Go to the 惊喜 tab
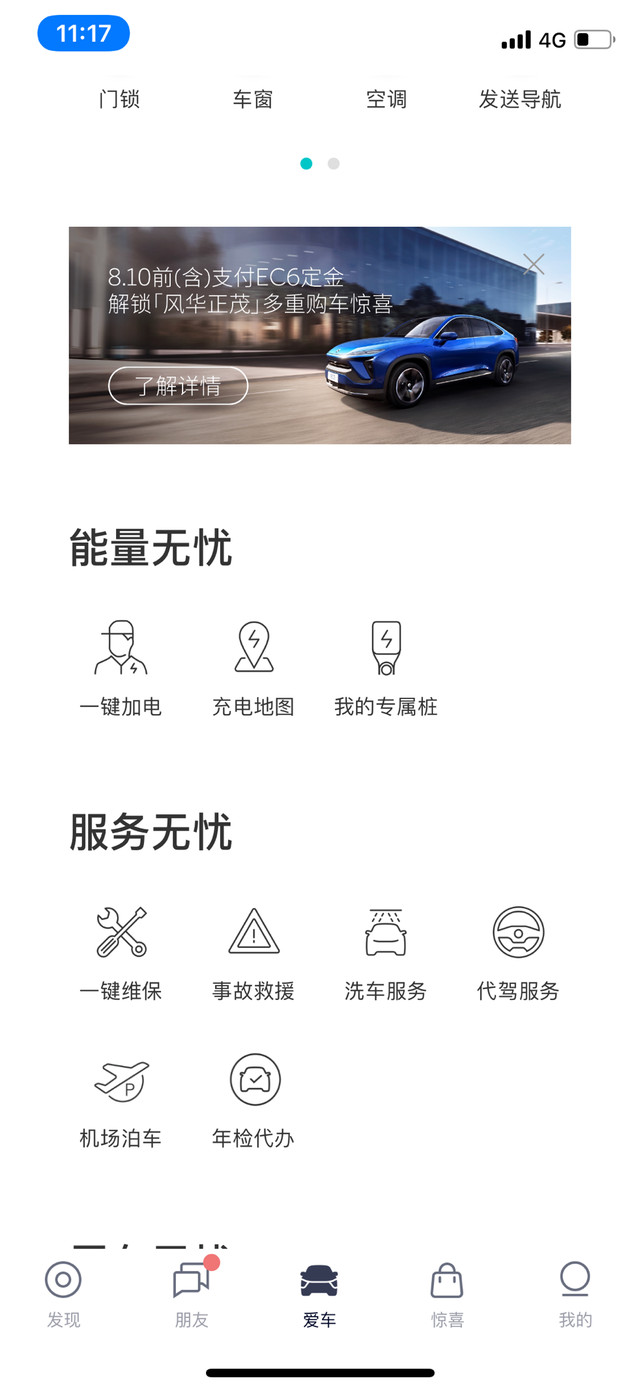The image size is (640, 1391). pos(447,1294)
